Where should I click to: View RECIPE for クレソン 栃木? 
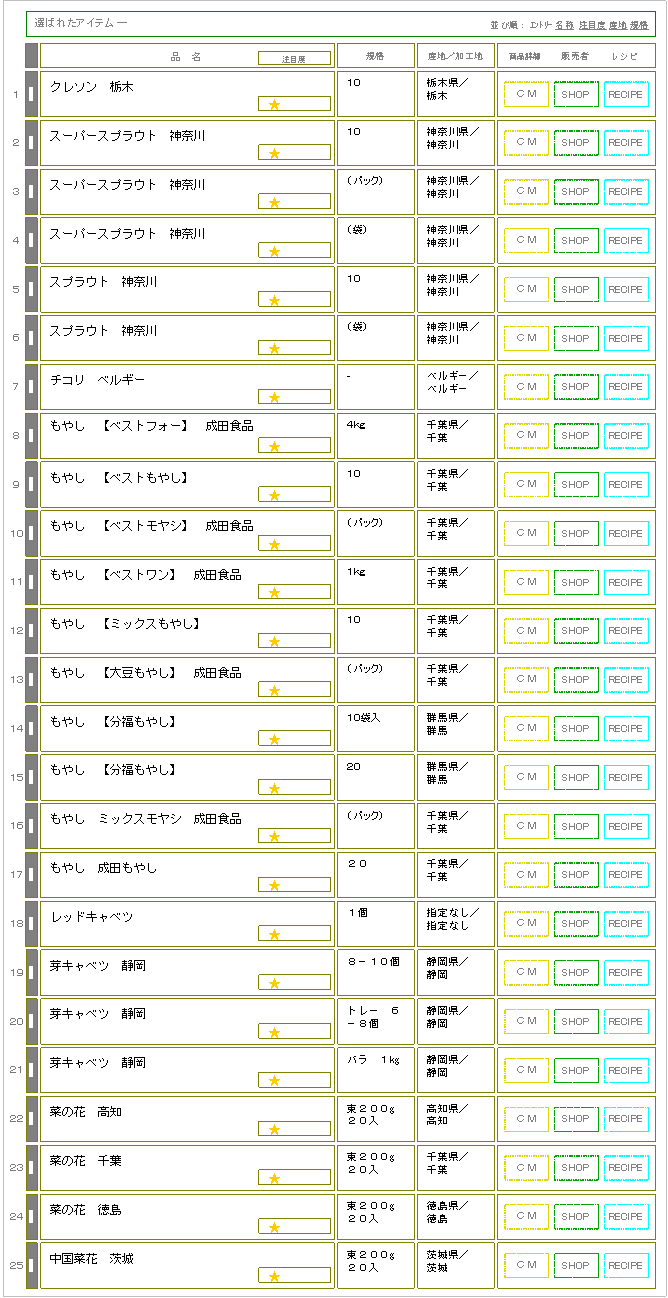(x=626, y=94)
